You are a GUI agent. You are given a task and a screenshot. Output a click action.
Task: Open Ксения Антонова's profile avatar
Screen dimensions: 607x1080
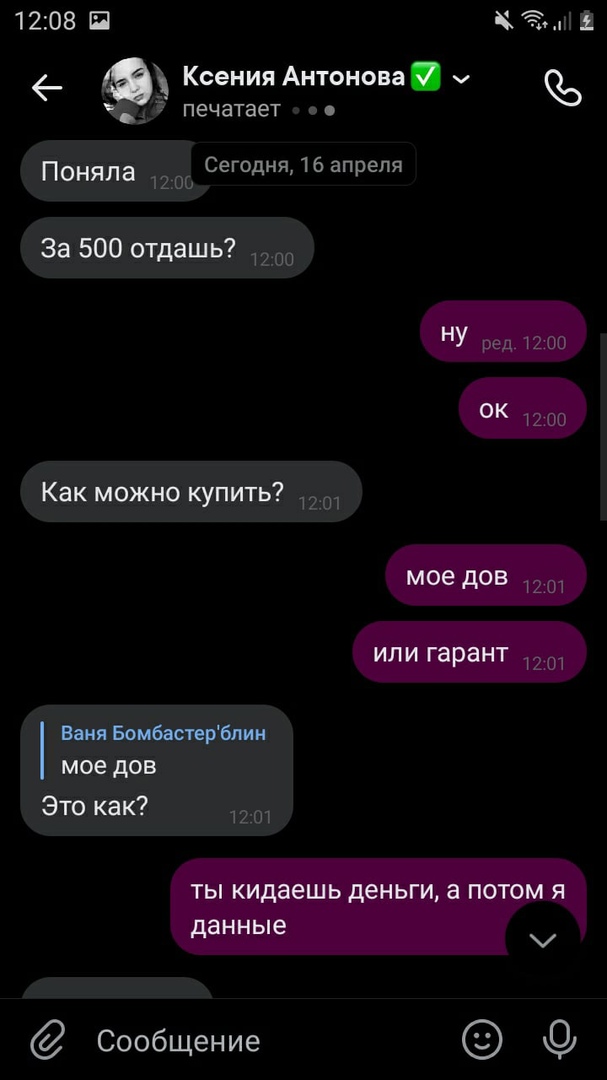135,91
